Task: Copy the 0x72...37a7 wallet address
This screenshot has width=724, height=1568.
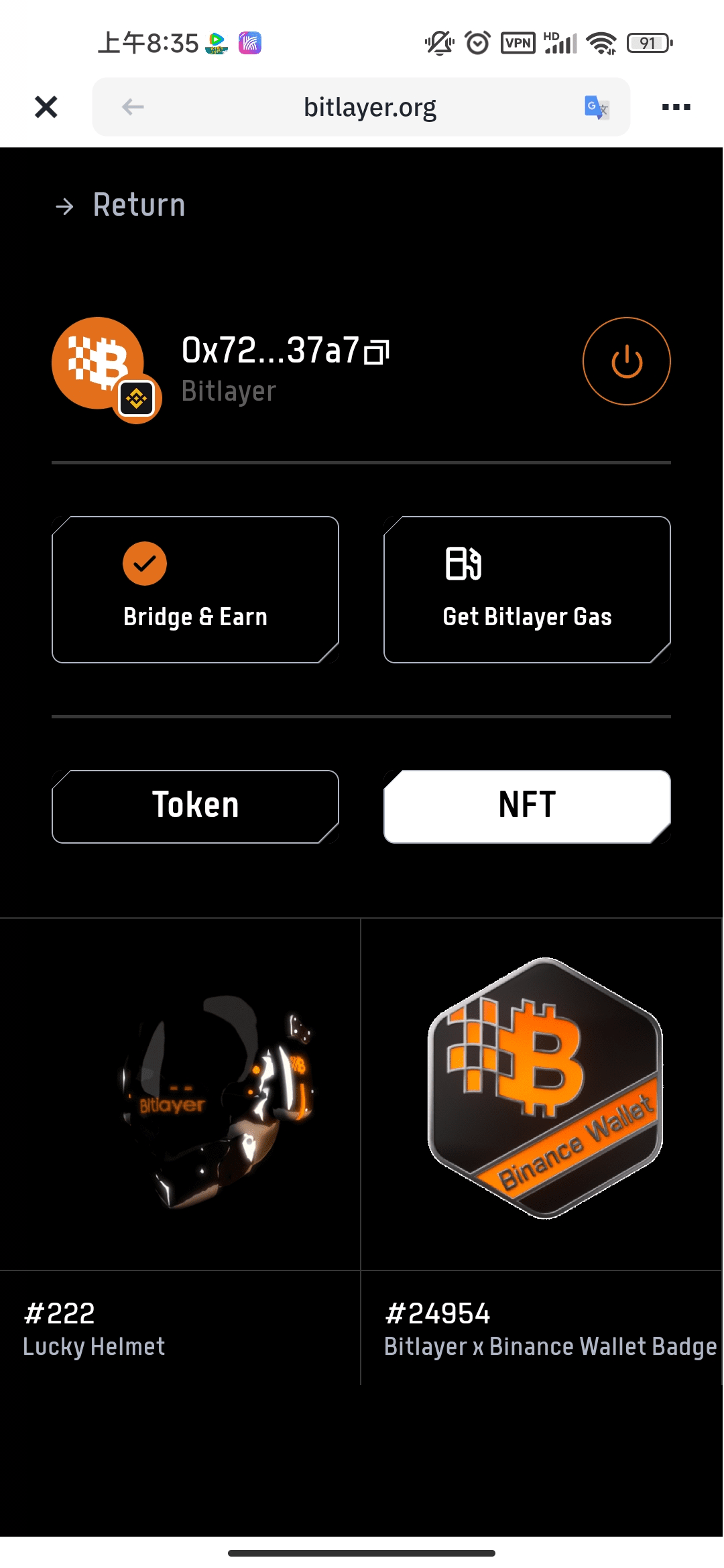Action: [x=377, y=352]
